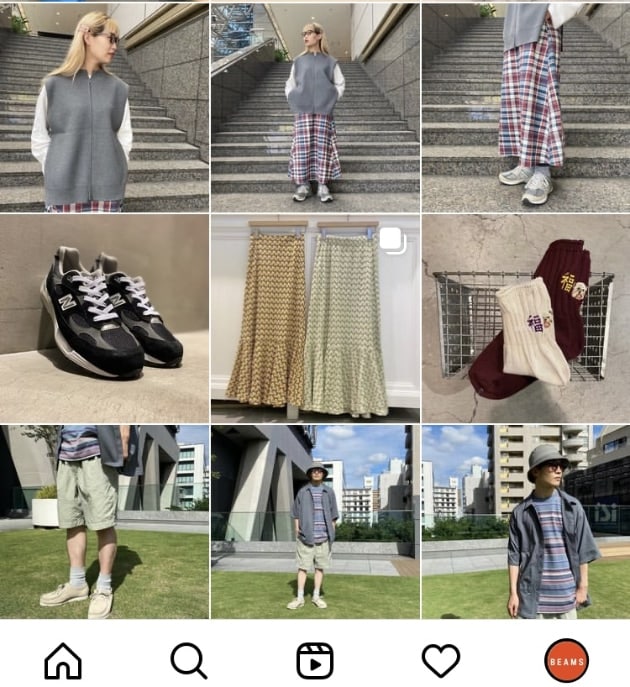The image size is (630, 687).
Task: Open the green shorts and moccasins post
Action: click(104, 522)
